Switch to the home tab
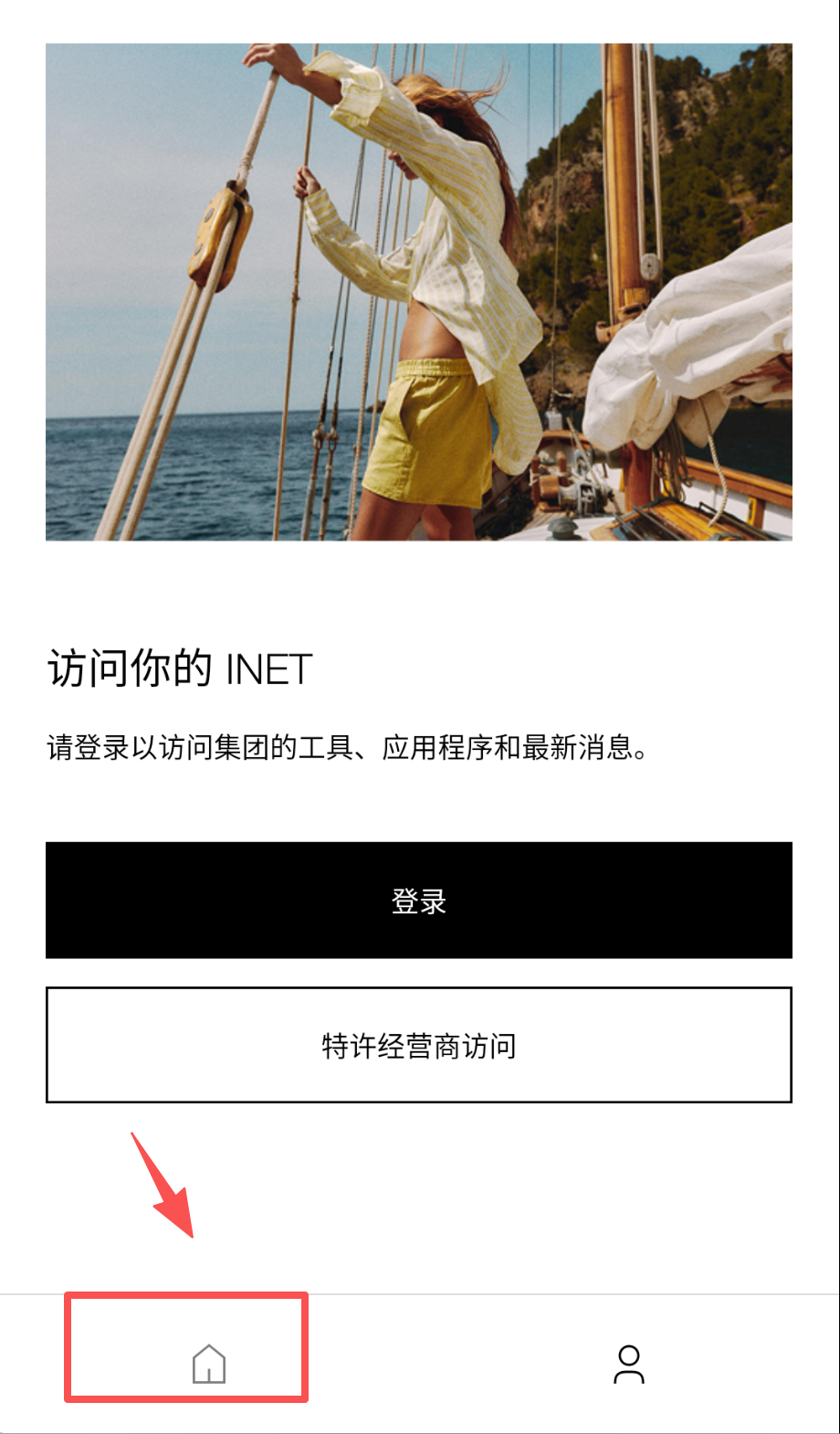This screenshot has height=1434, width=840. pos(209,1364)
